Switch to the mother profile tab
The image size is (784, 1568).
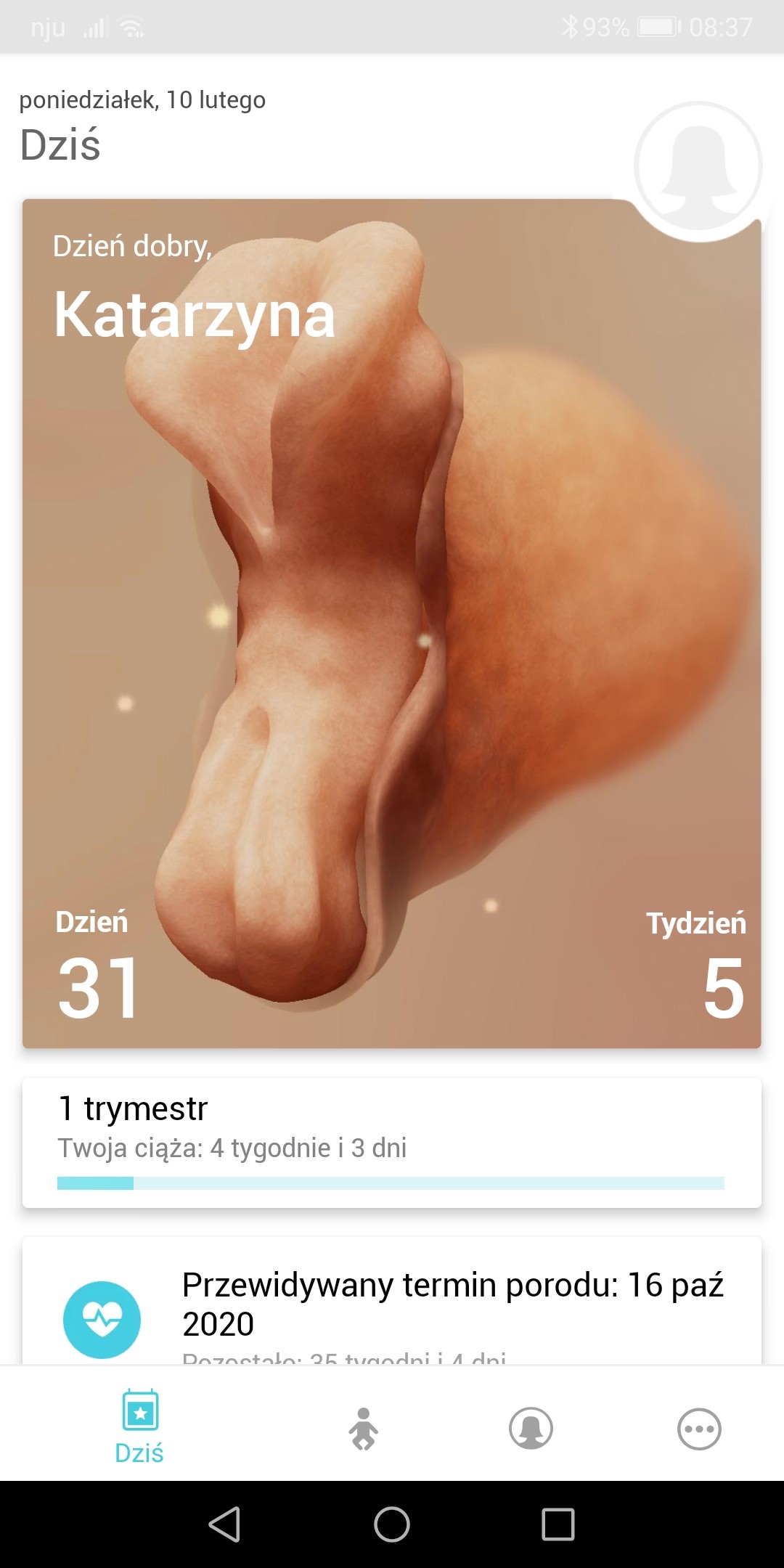coord(531,1429)
